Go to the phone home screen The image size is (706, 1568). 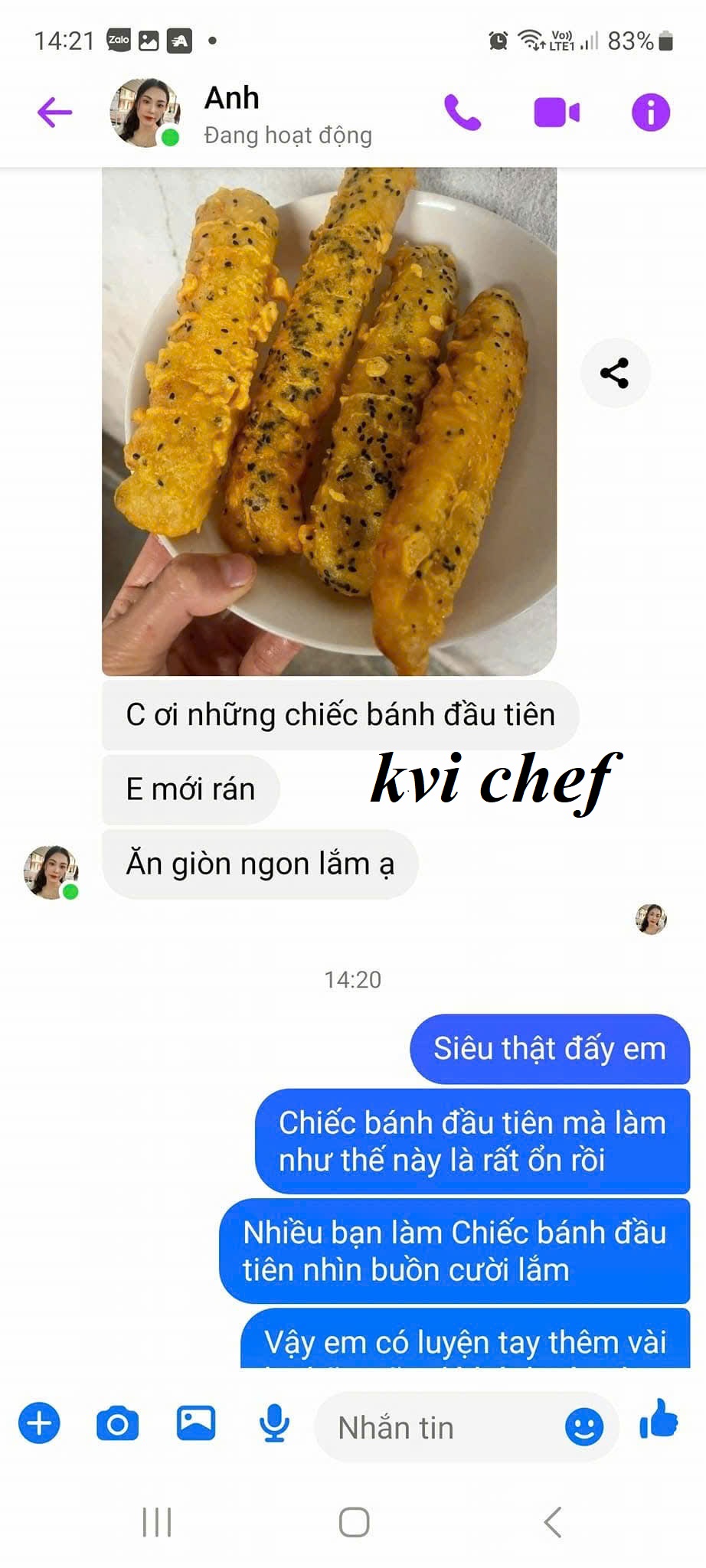354,1522
